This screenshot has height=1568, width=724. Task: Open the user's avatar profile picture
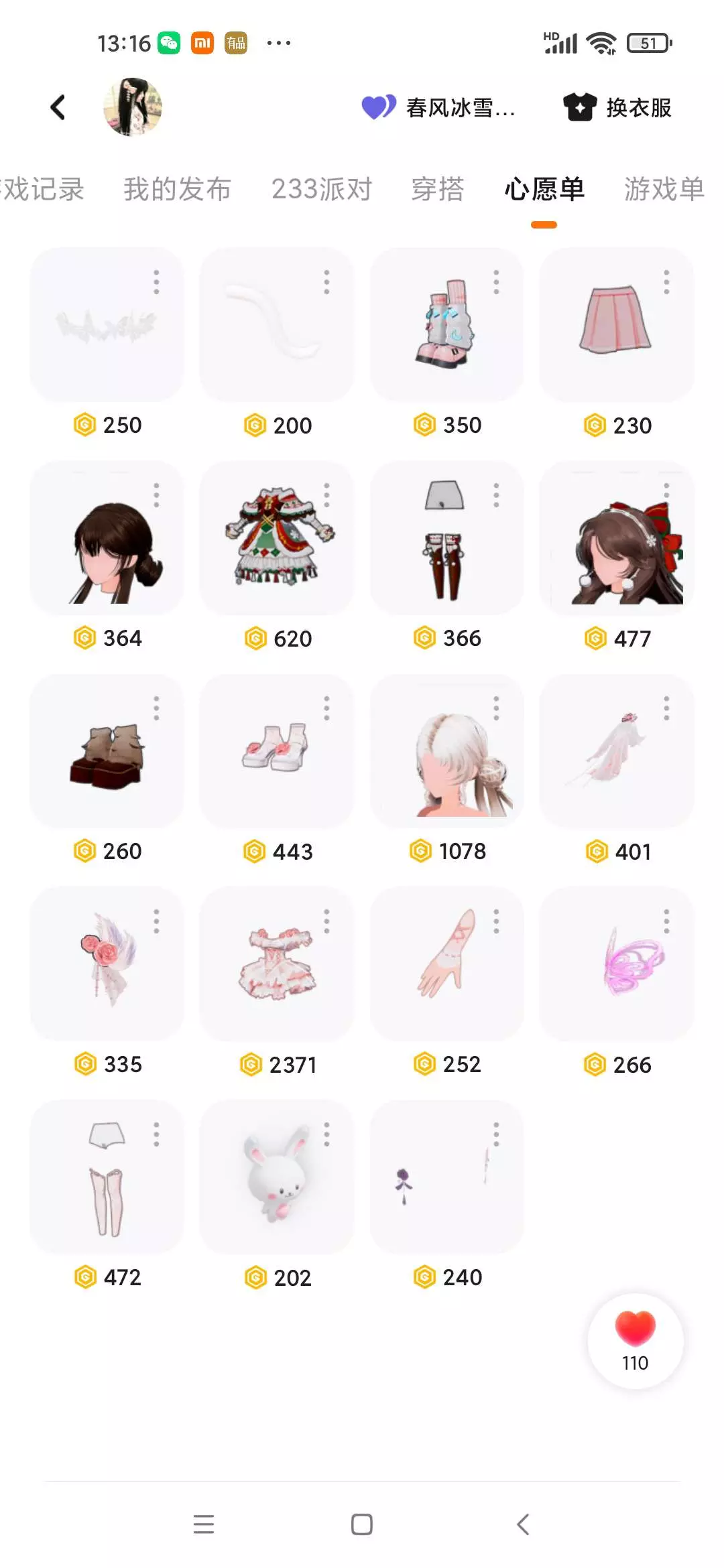133,107
